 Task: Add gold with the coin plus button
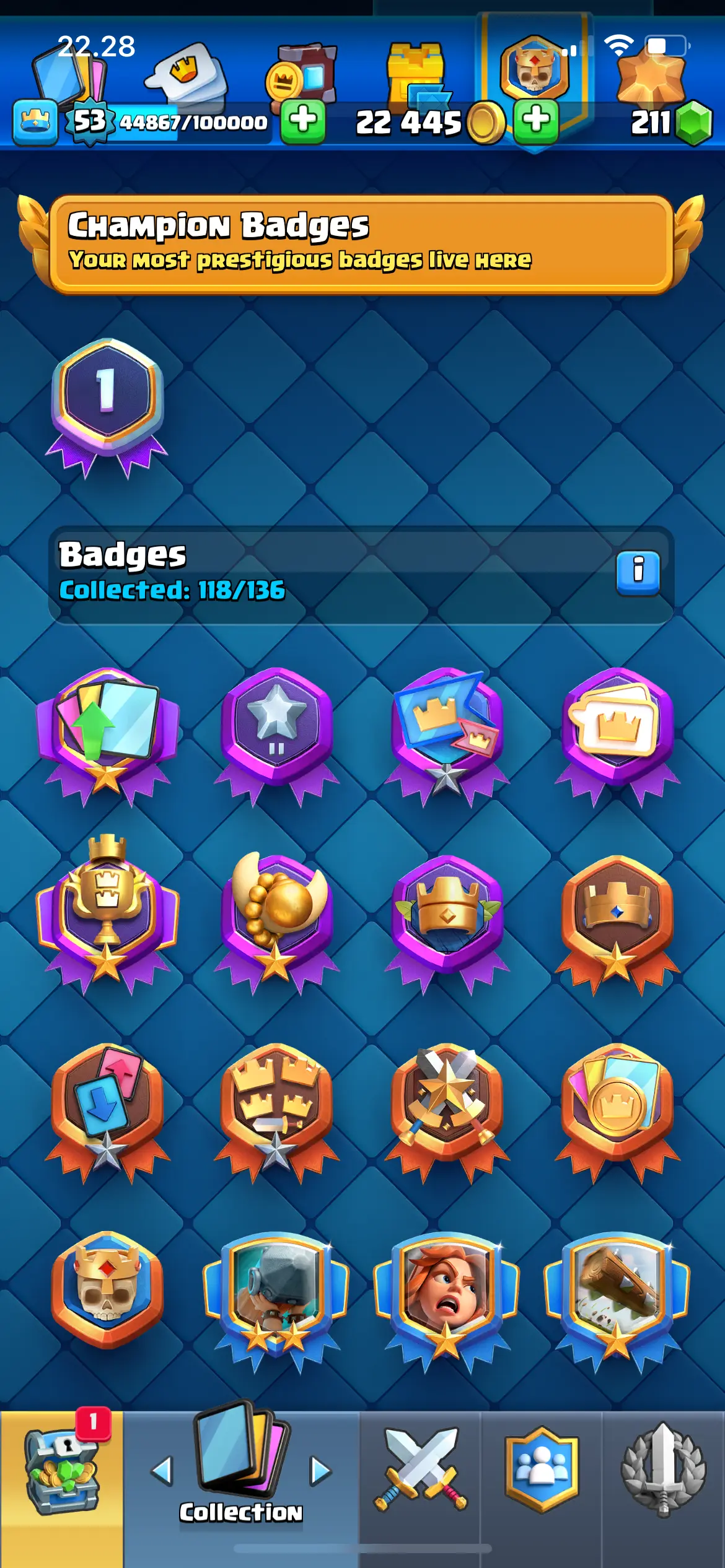click(536, 121)
